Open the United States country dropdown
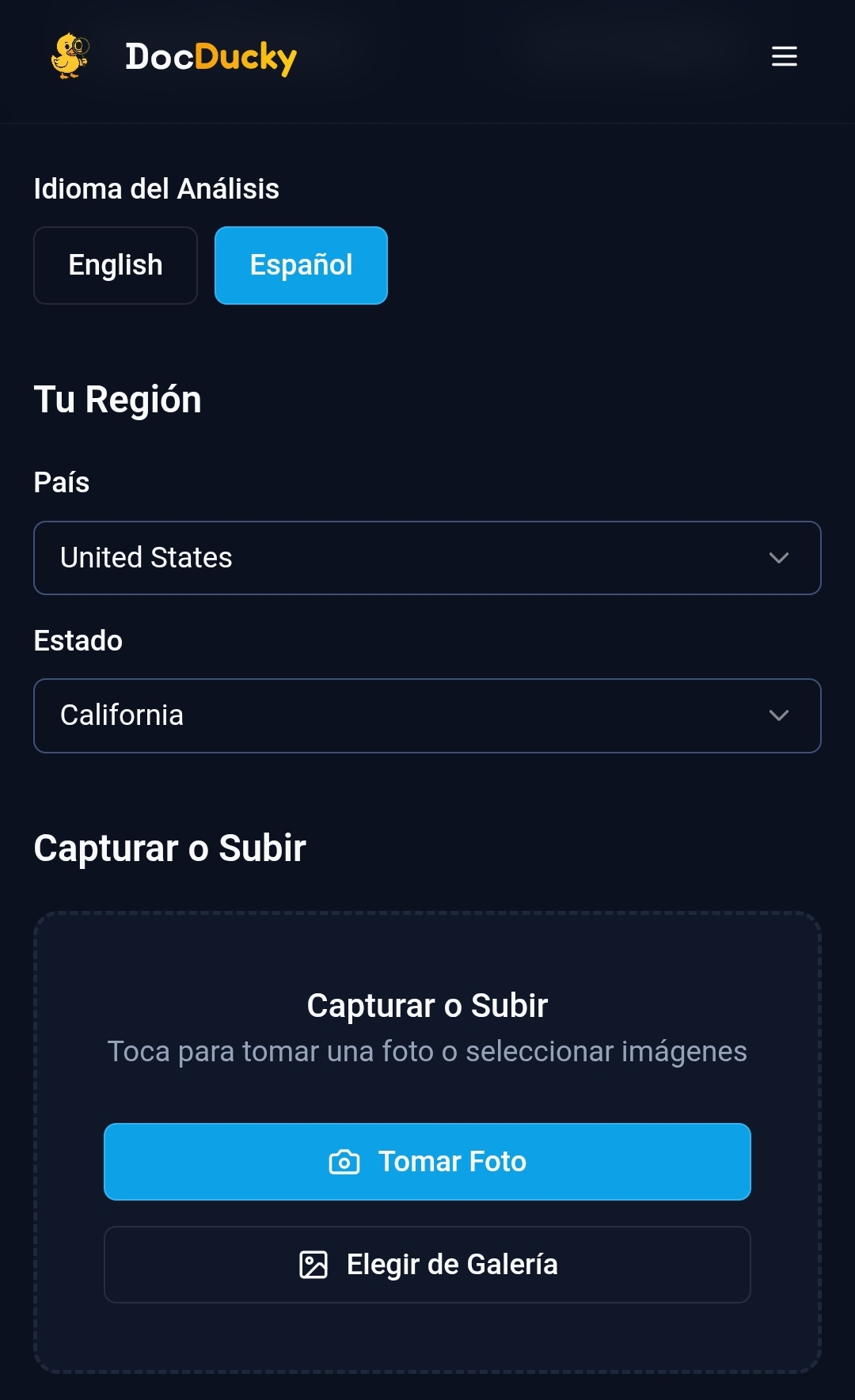855x1400 pixels. (427, 558)
